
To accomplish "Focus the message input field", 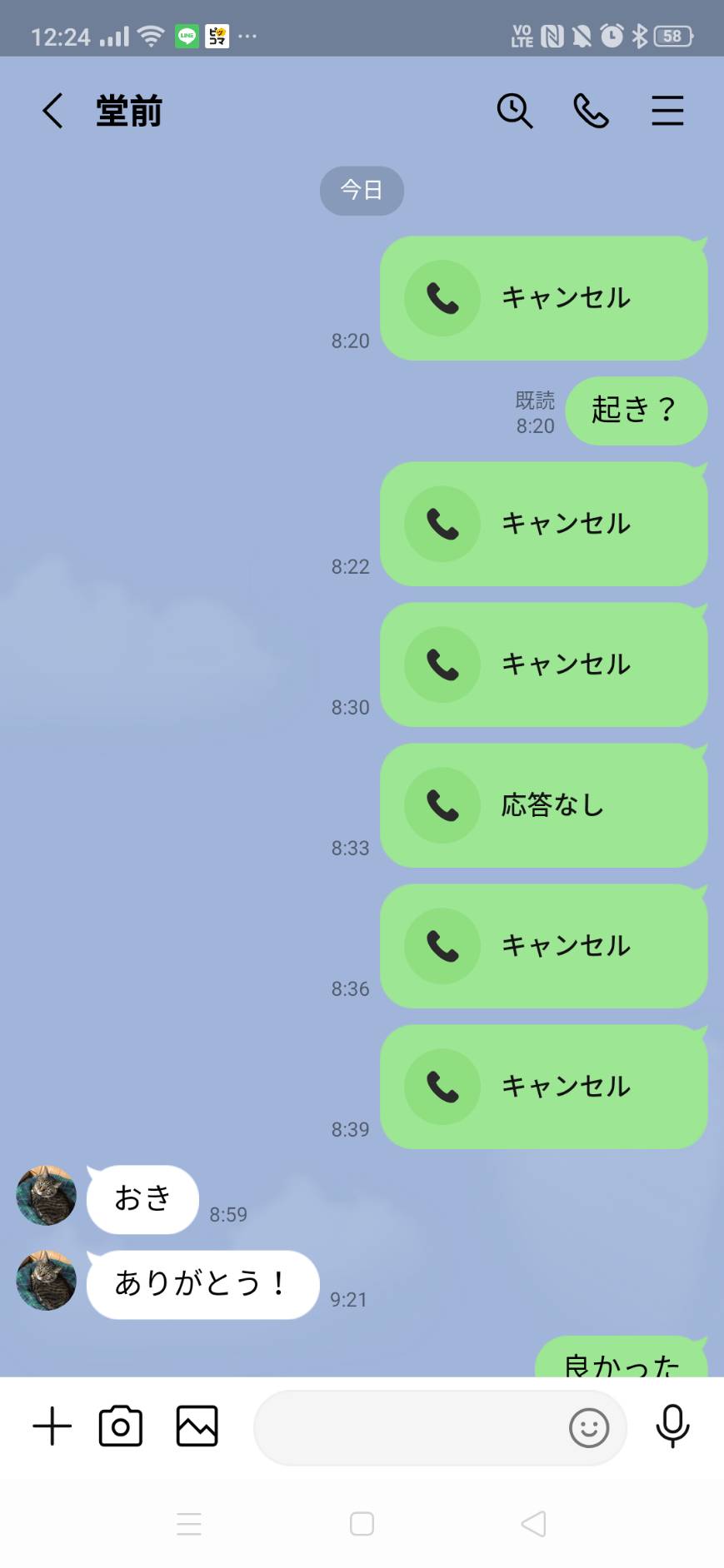I will click(x=408, y=1428).
